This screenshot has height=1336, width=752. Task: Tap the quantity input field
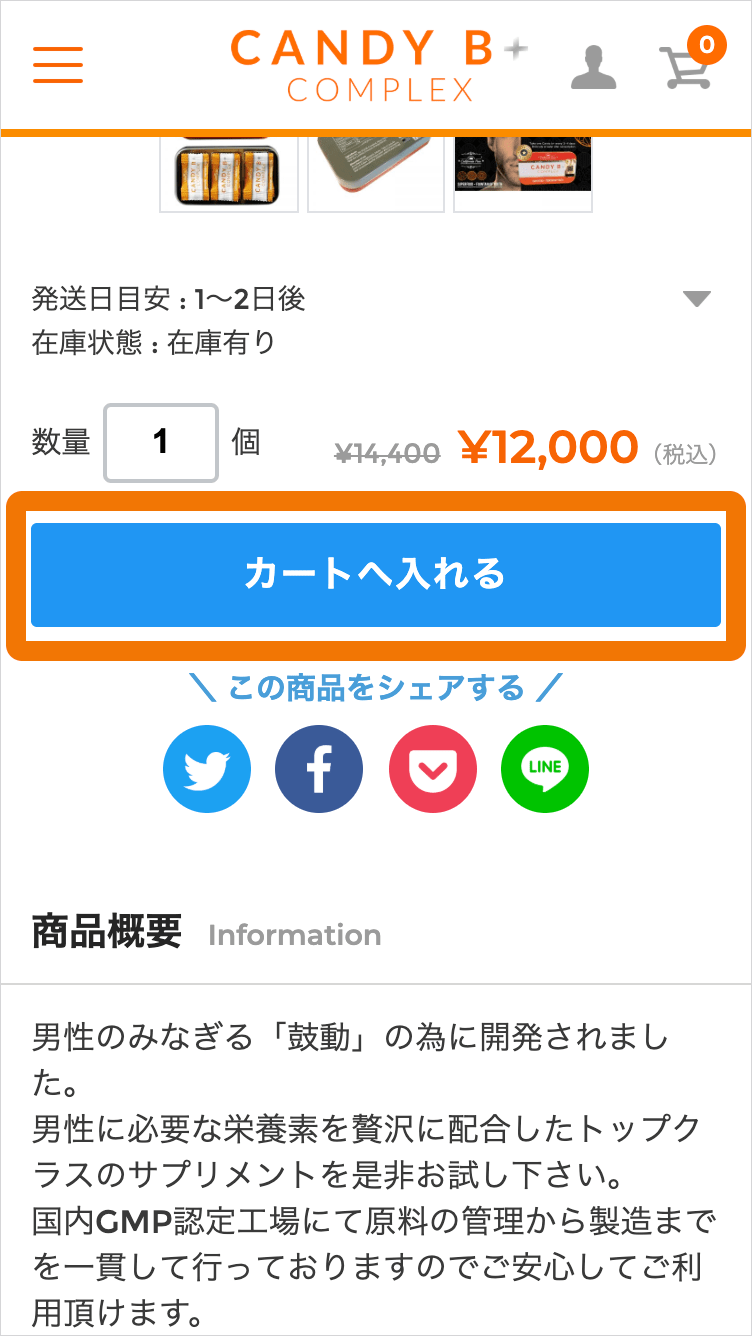point(161,442)
